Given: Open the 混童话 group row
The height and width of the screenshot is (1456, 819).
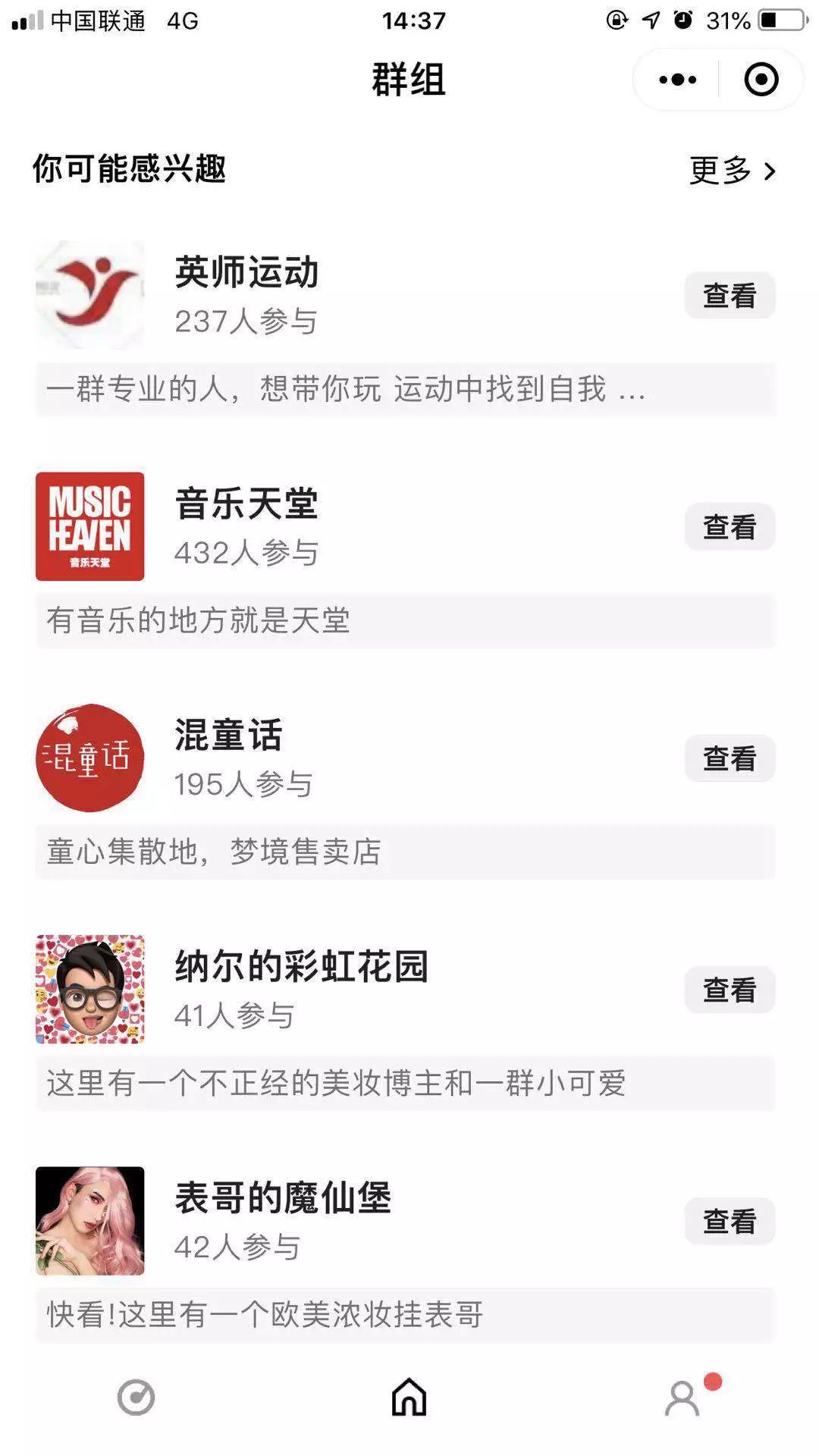Looking at the screenshot, I should [x=406, y=791].
